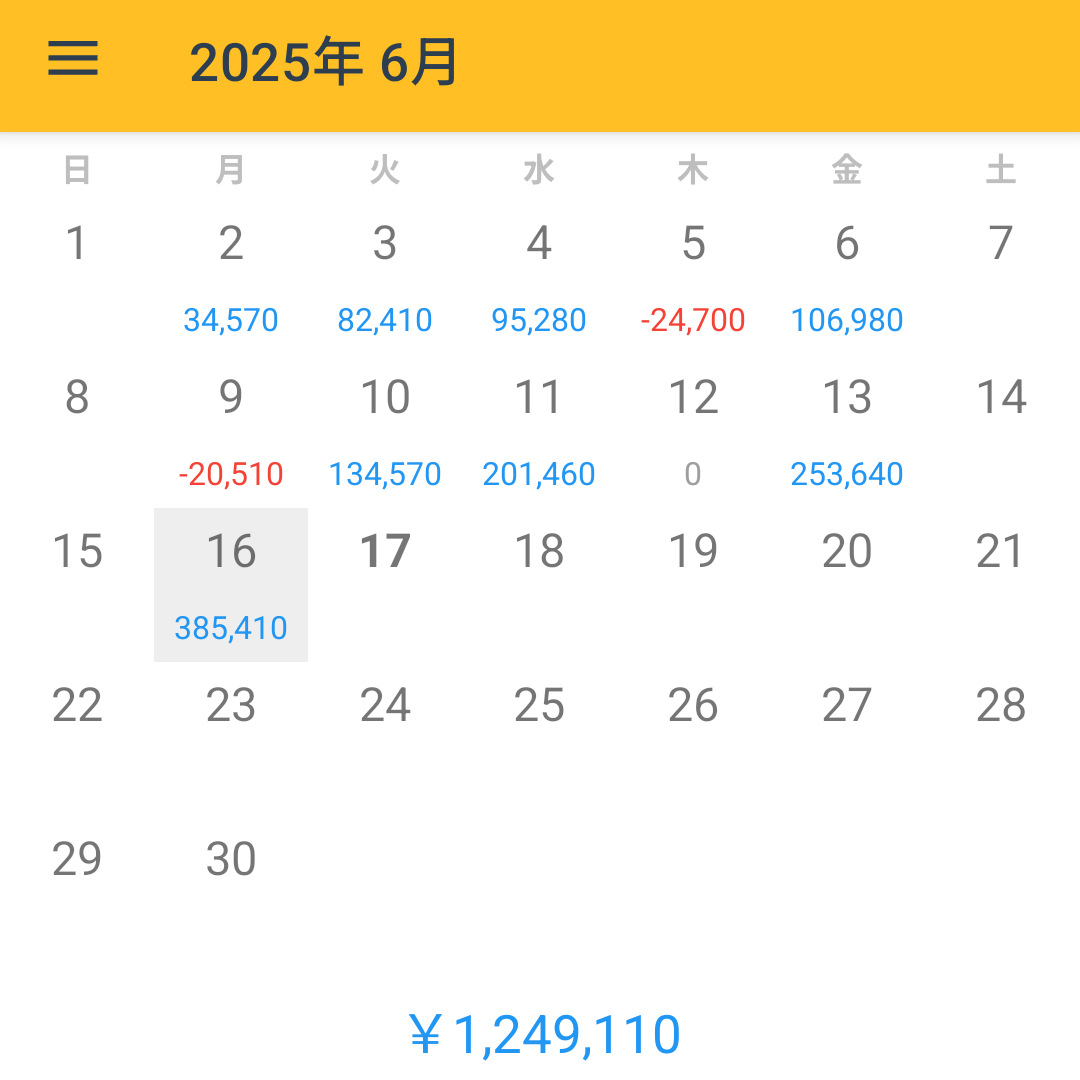Open the hamburger drawer menu
This screenshot has height=1080, width=1080.
pos(73,59)
